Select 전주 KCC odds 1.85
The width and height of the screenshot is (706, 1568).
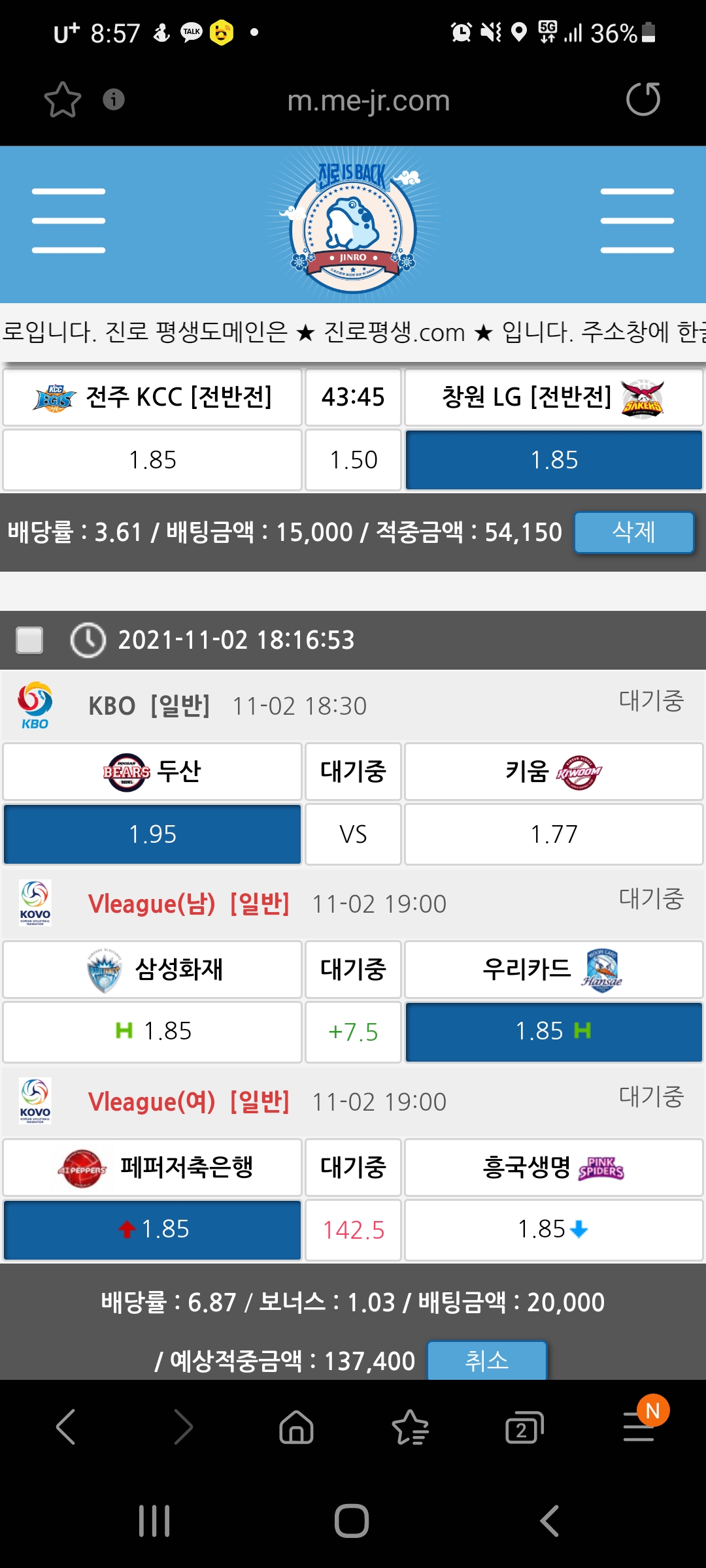pyautogui.click(x=152, y=460)
